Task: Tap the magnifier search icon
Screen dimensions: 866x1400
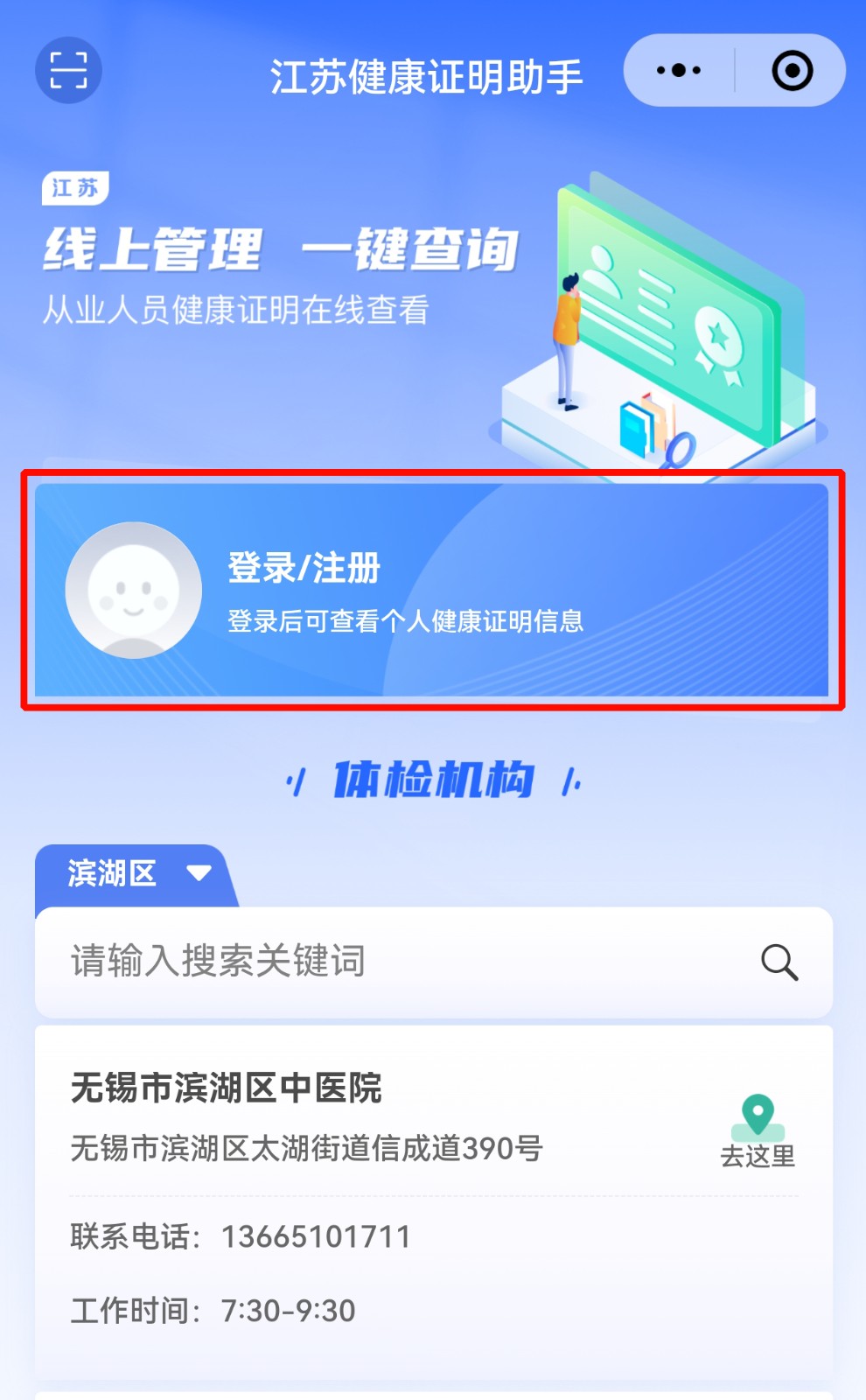Action: click(x=779, y=962)
